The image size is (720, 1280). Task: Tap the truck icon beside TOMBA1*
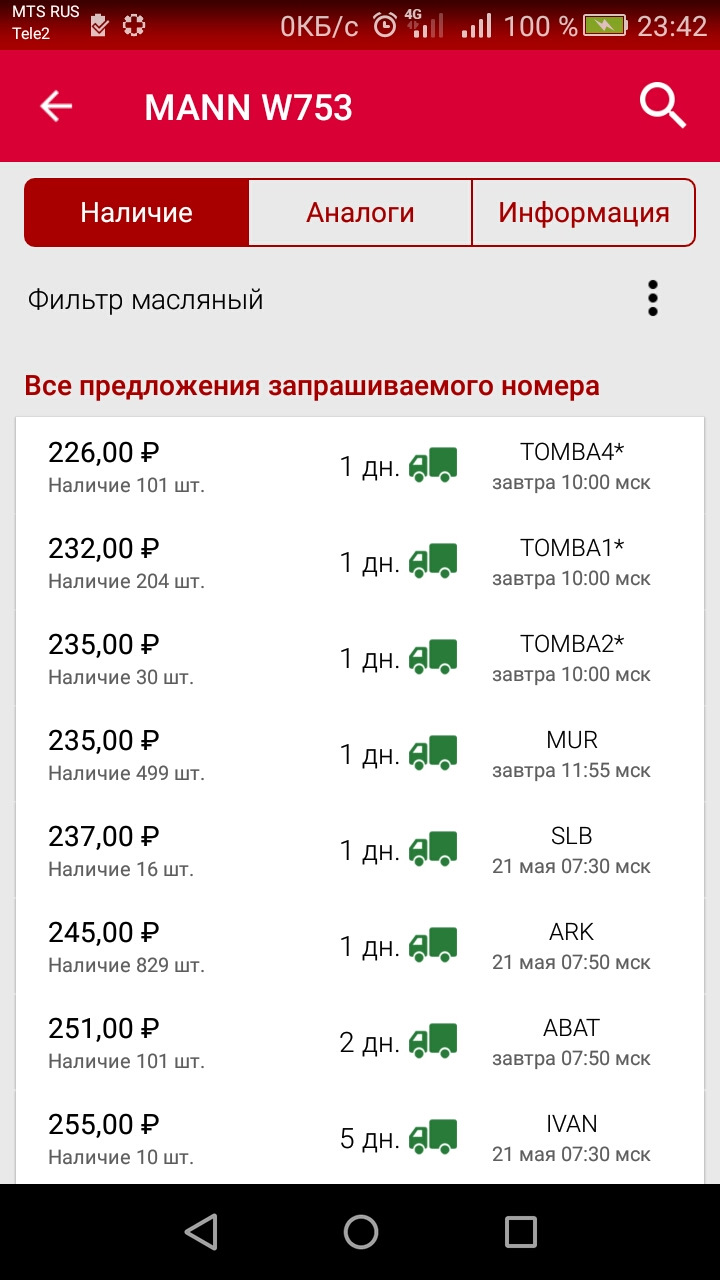click(x=432, y=560)
